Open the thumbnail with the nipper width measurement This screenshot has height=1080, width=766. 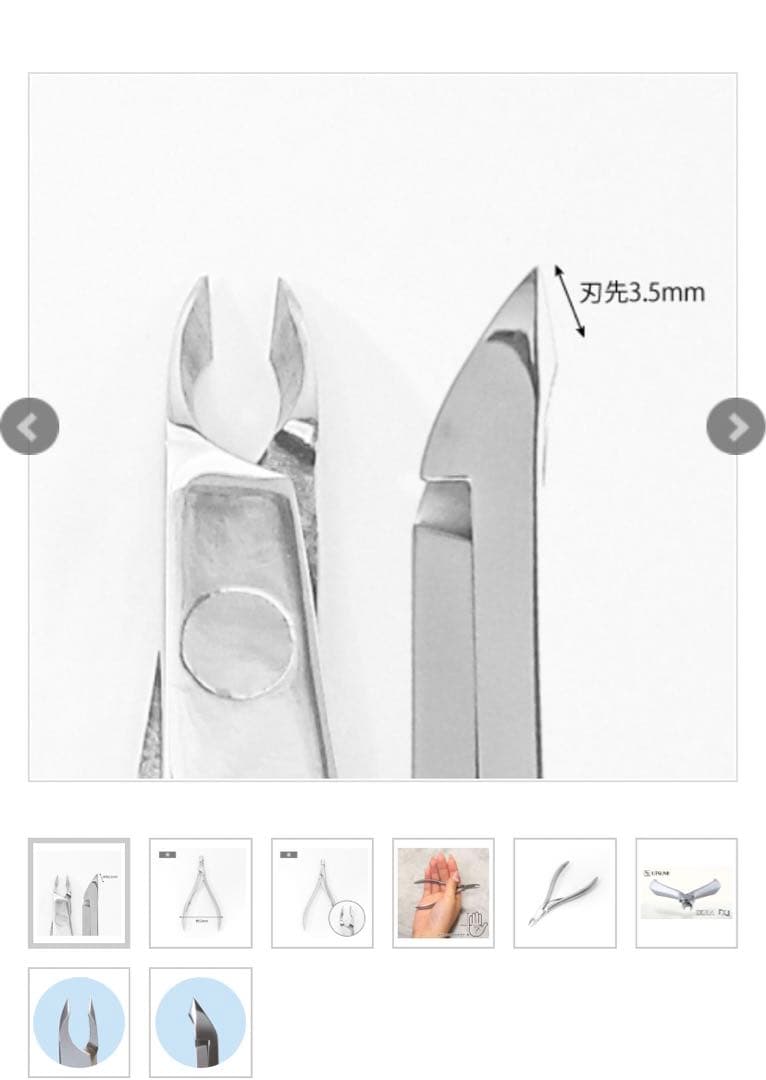200,892
